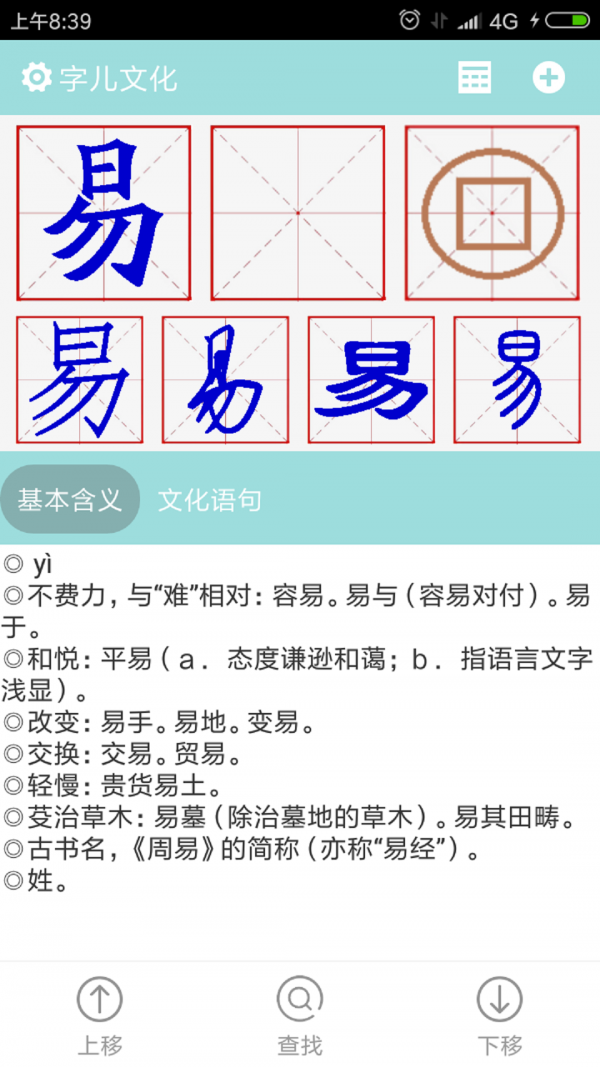Viewport: 600px width, 1067px height.
Task: Open the settings gear icon
Action: [x=36, y=78]
